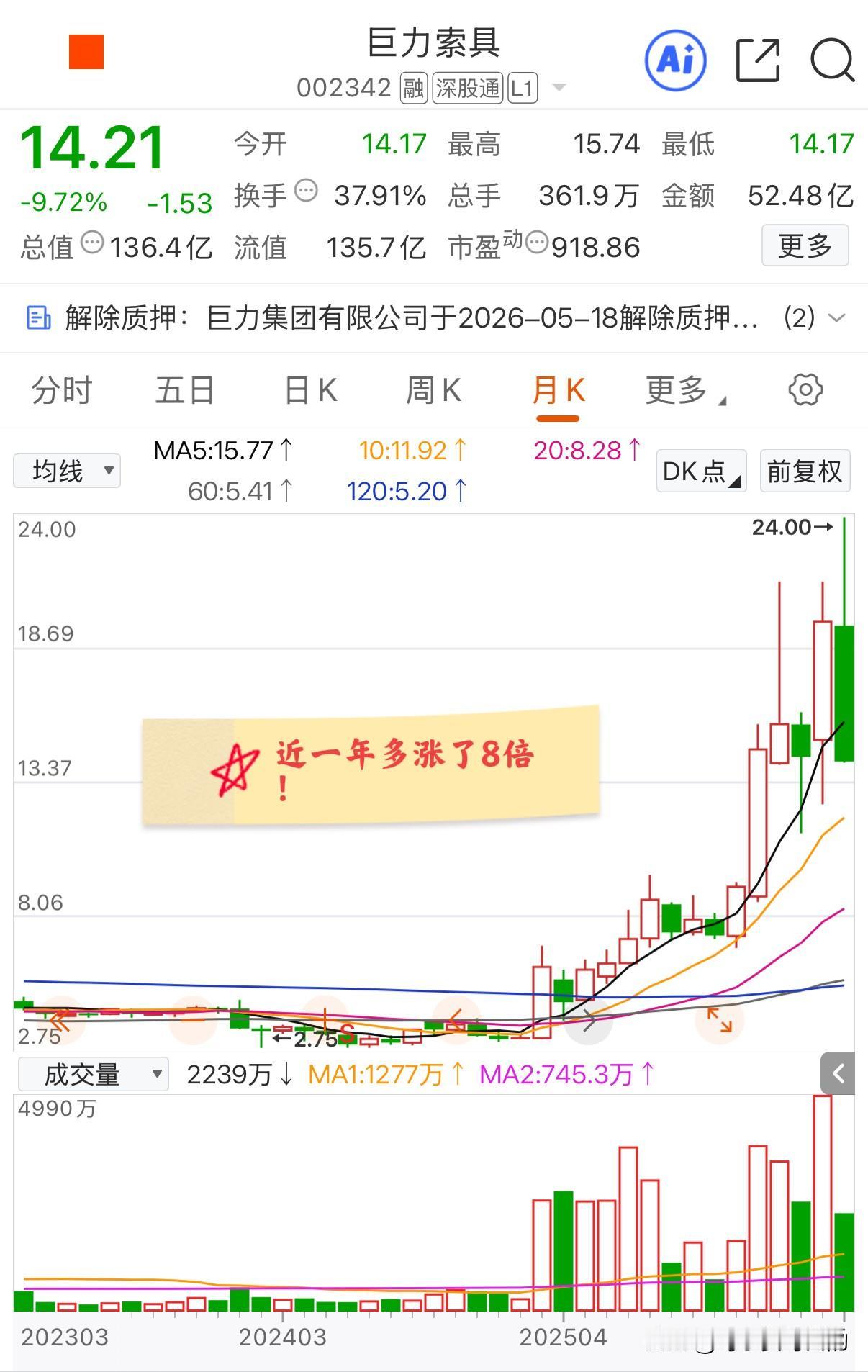This screenshot has width=868, height=1372.
Task: Expand the 解除质押 announcement row
Action: pos(434,317)
